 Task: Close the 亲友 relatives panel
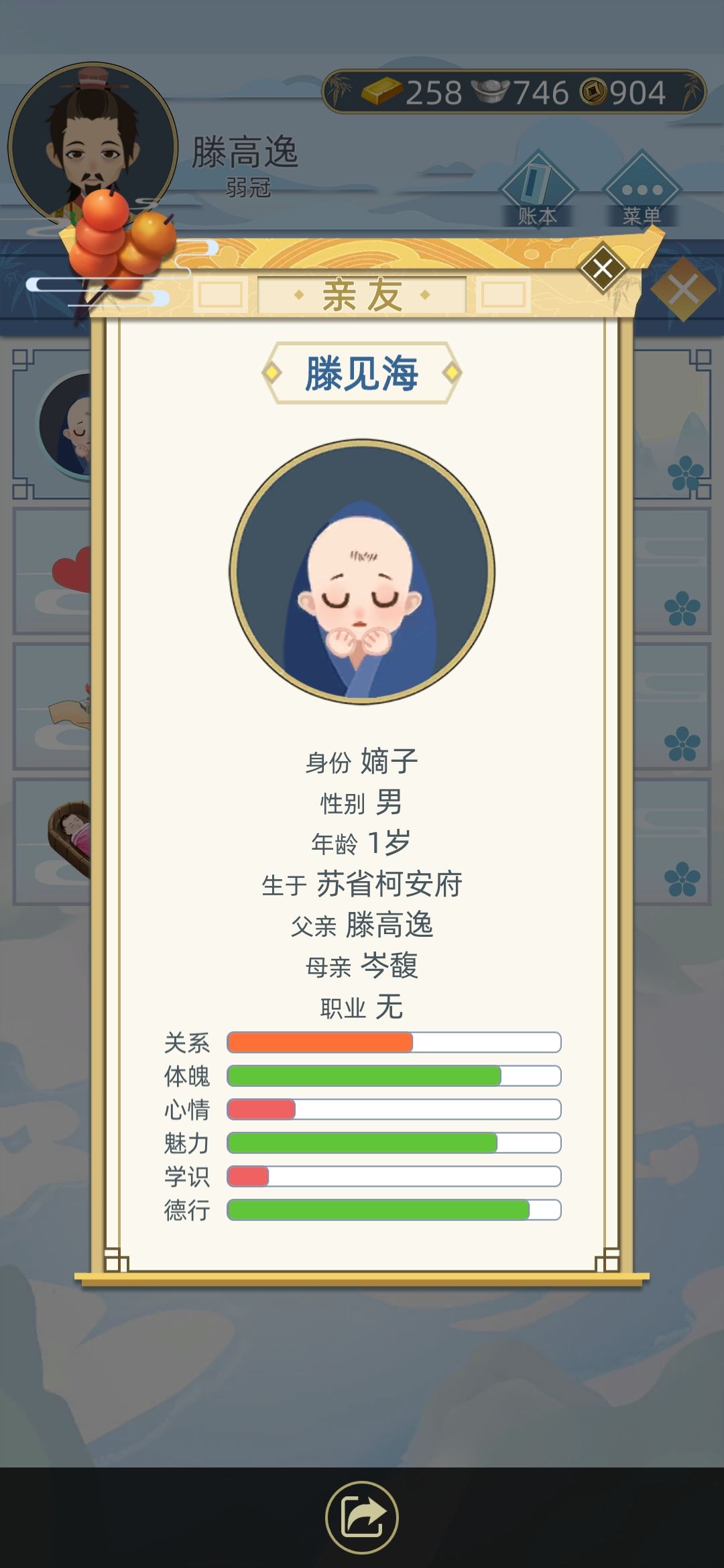[684, 289]
